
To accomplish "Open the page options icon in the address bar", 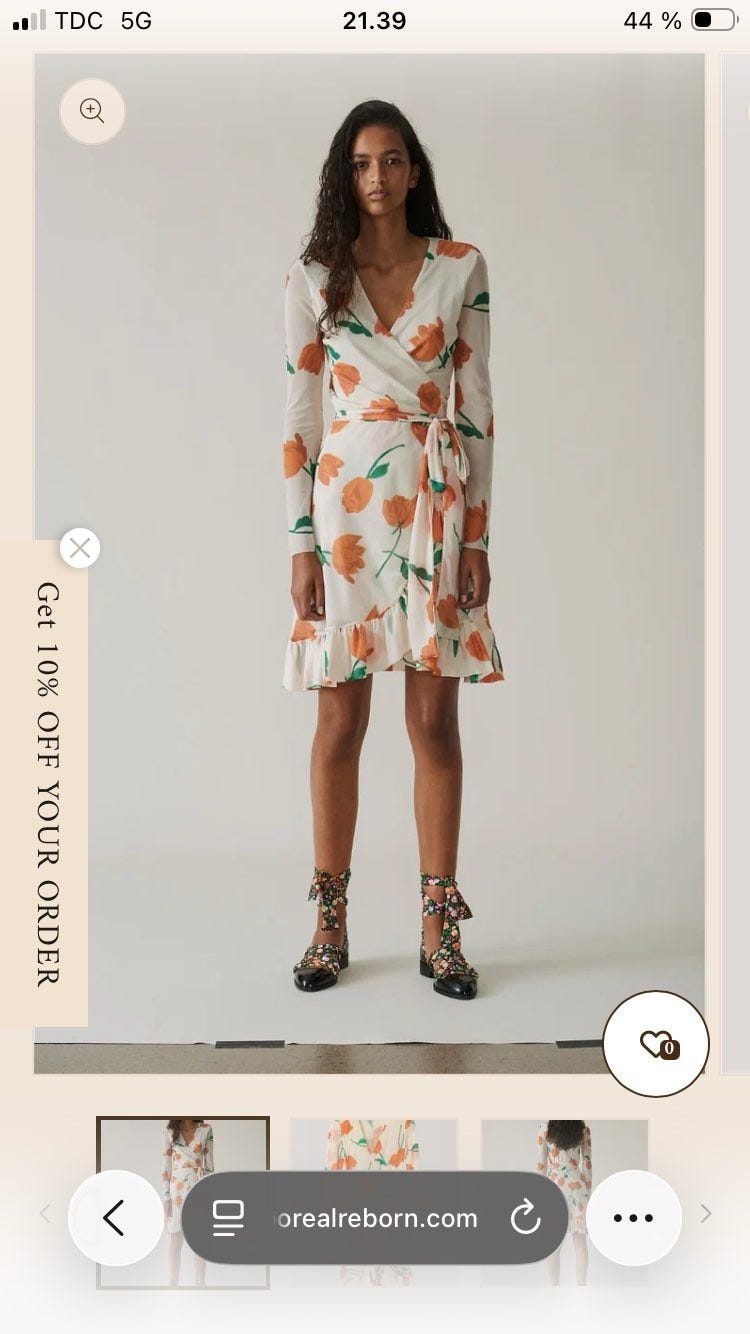I will pyautogui.click(x=228, y=1218).
